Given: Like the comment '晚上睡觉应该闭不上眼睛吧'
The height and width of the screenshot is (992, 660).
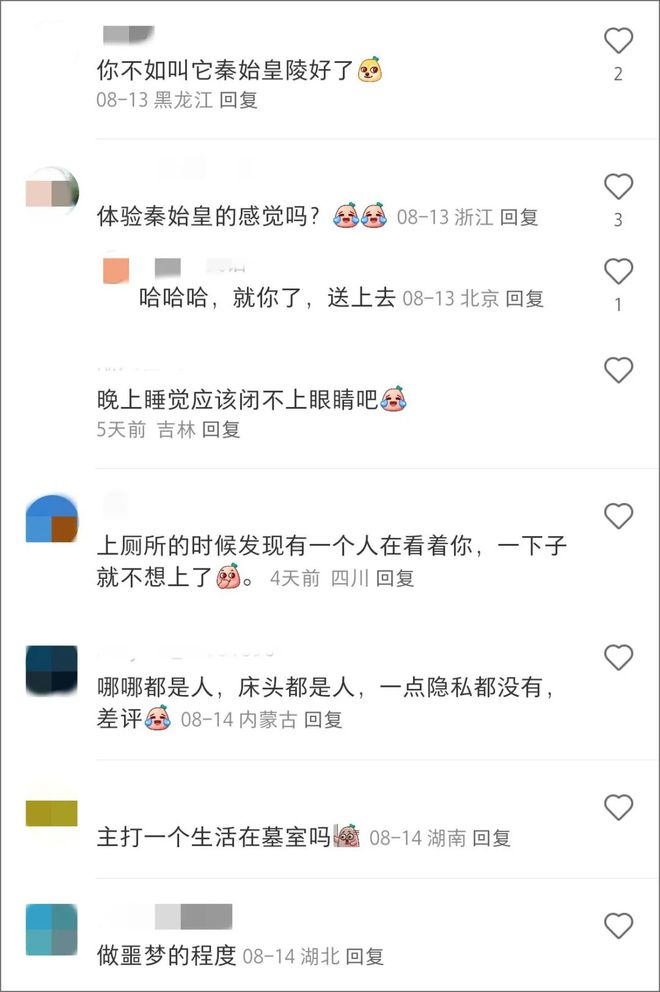Looking at the screenshot, I should pos(619,371).
